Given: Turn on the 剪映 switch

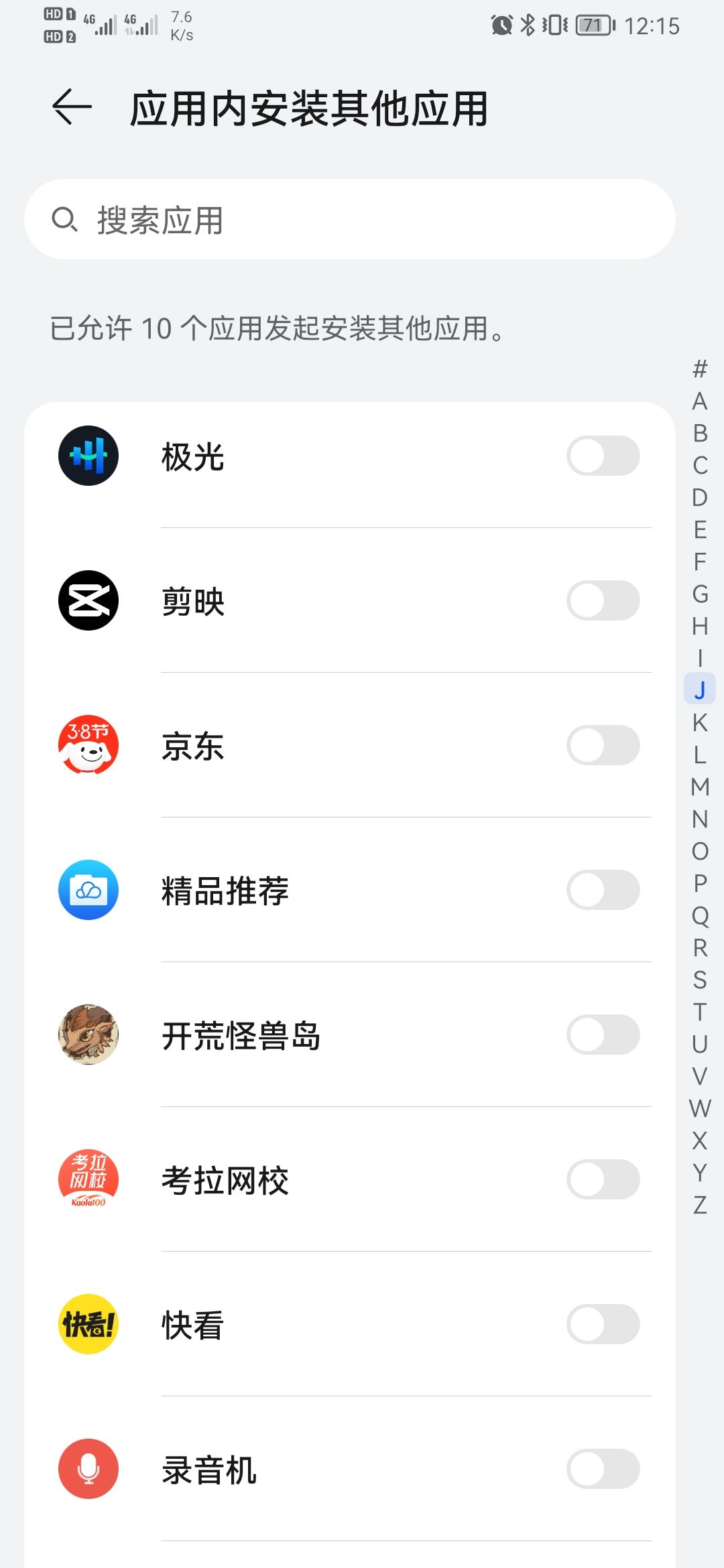Looking at the screenshot, I should [x=603, y=601].
